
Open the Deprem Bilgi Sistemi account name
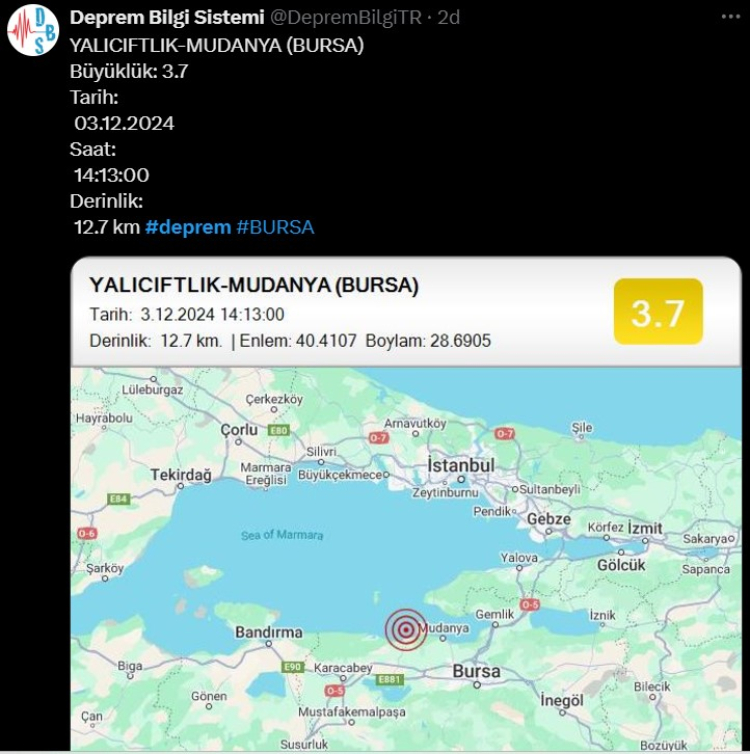tap(167, 18)
